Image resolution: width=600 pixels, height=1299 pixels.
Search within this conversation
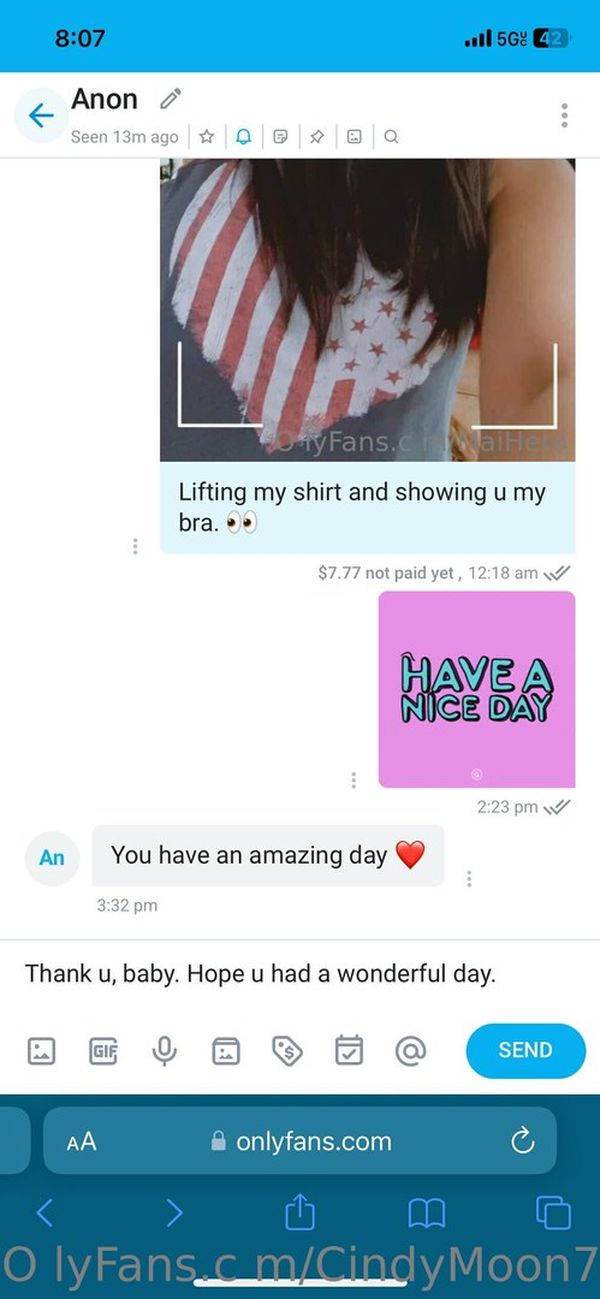point(391,137)
